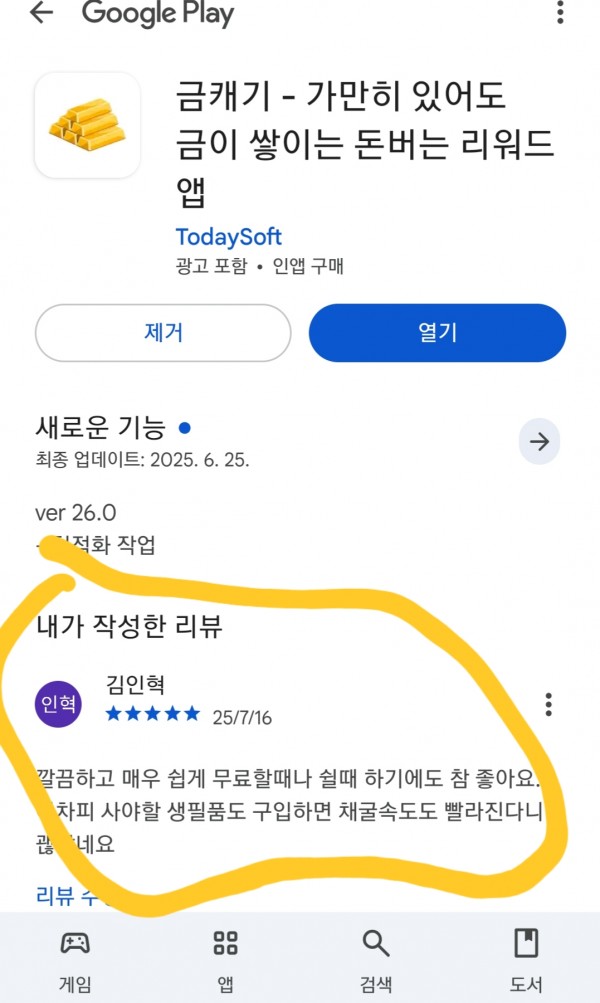The width and height of the screenshot is (600, 1003).
Task: Open options menu on 김인혁's review
Action: 548,704
